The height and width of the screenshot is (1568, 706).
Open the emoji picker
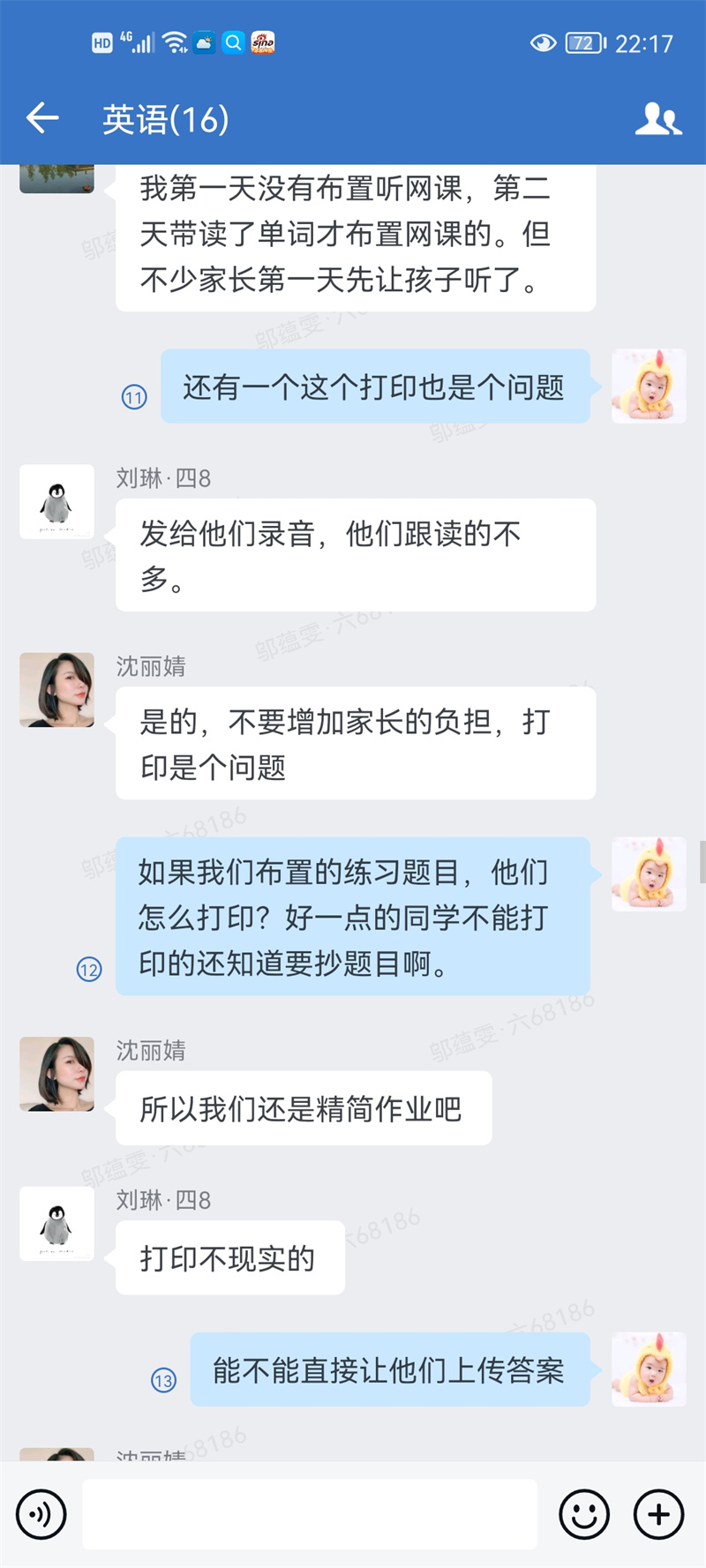coord(584,1514)
